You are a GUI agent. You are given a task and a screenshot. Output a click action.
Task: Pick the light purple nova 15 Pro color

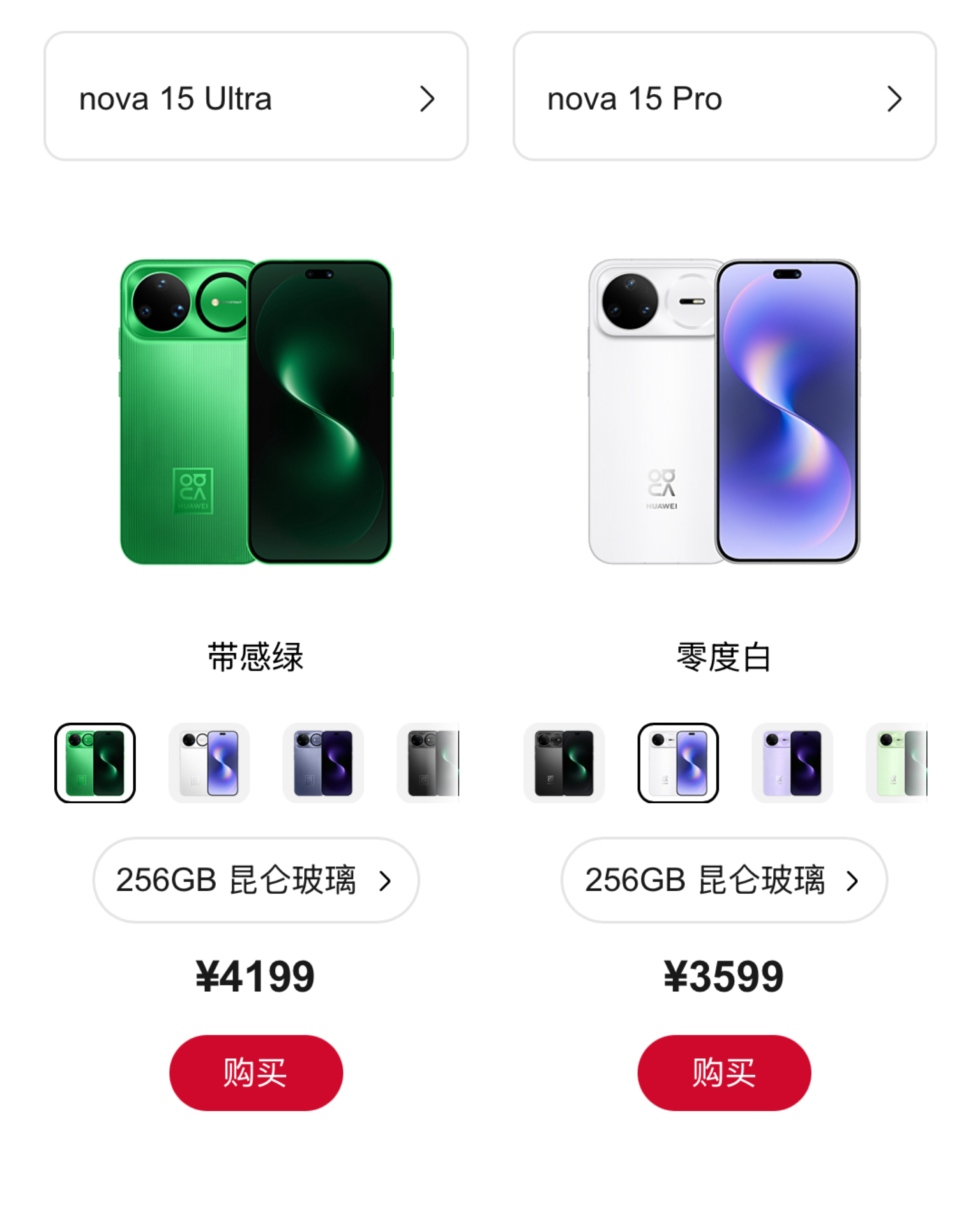[x=792, y=763]
